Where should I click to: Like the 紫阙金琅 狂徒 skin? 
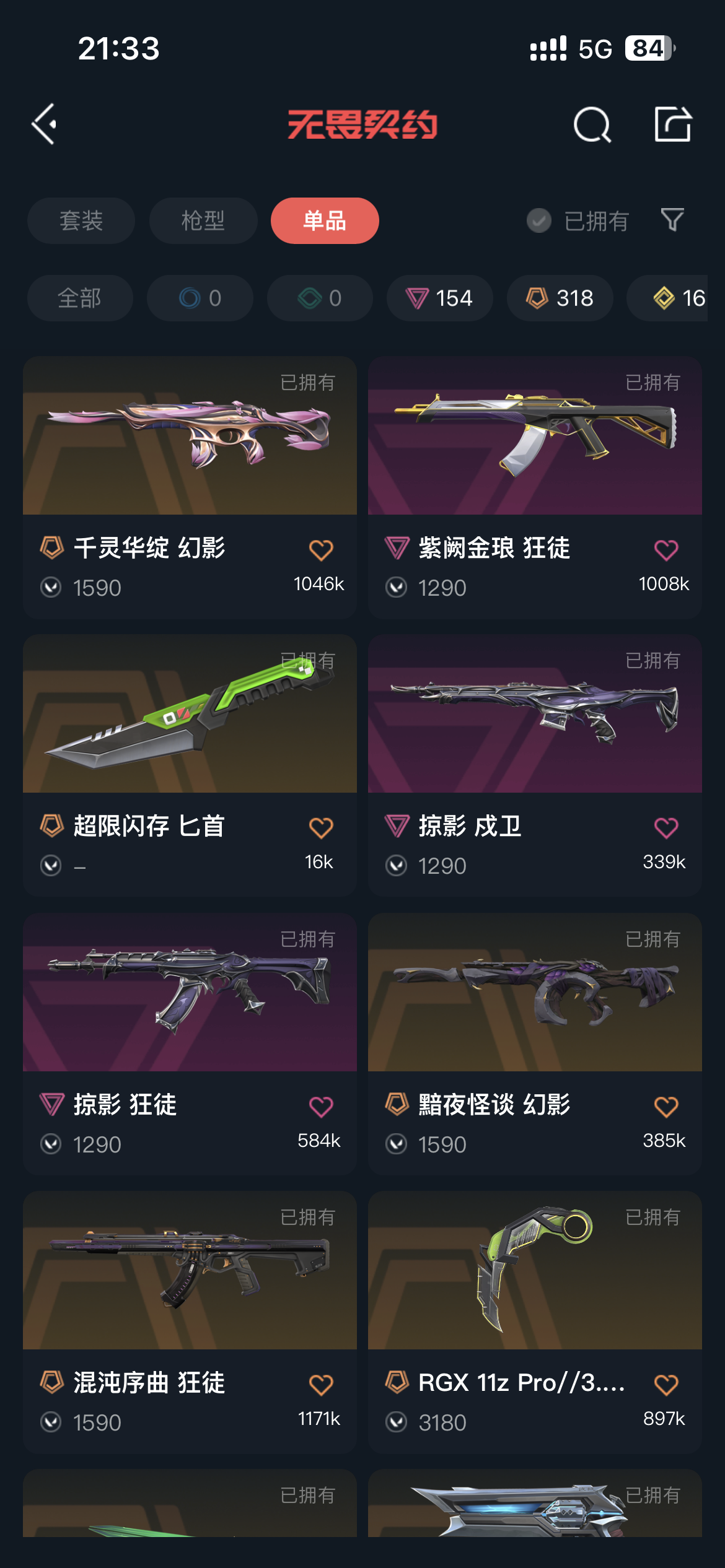pyautogui.click(x=666, y=550)
